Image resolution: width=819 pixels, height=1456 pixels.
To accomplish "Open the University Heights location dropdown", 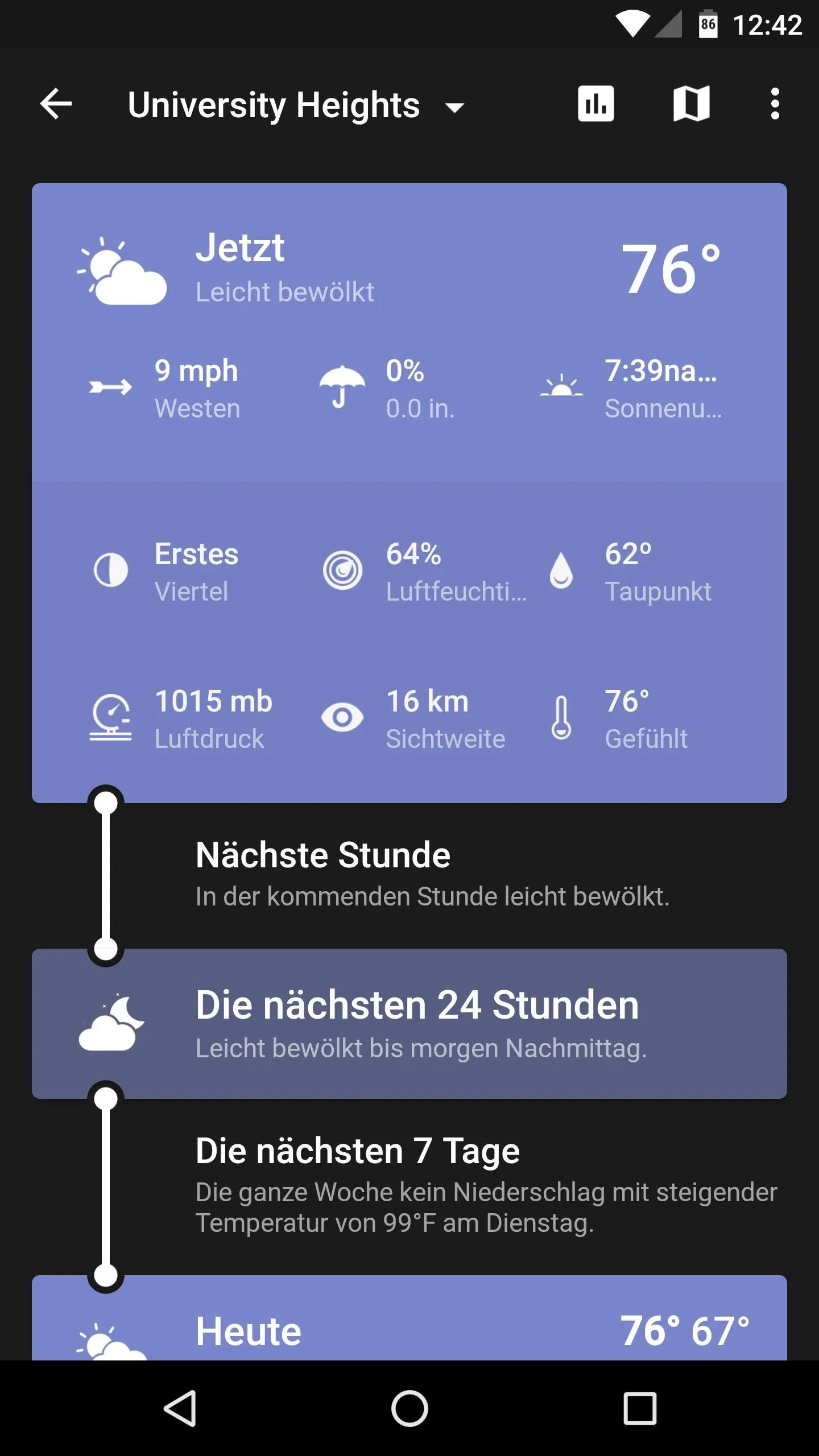I will click(296, 106).
